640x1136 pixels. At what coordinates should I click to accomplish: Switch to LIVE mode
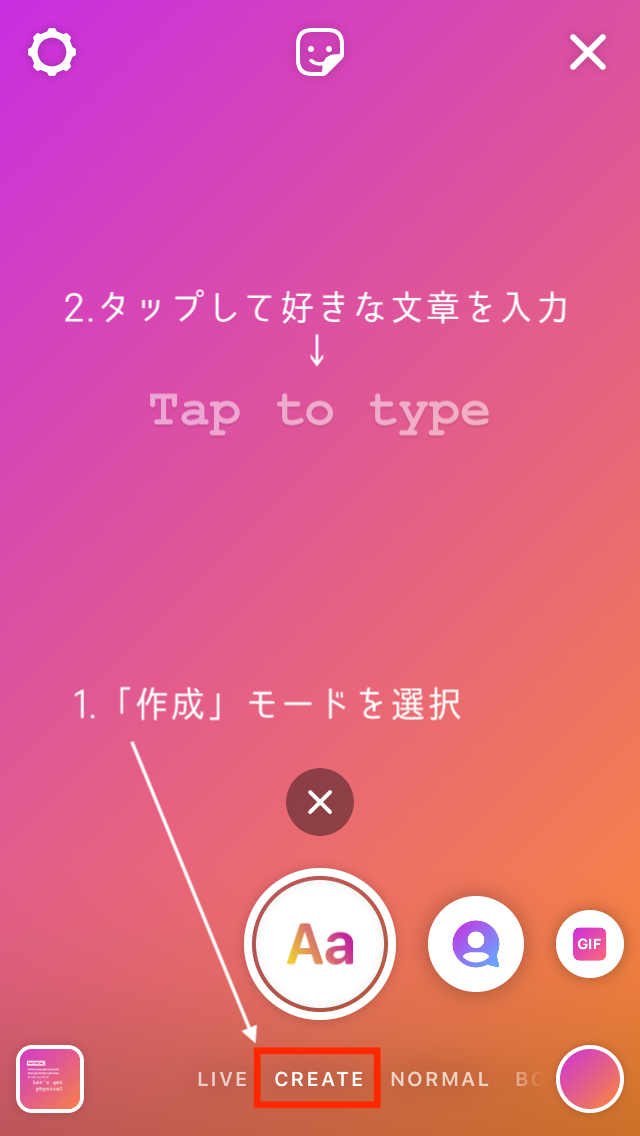[222, 1079]
